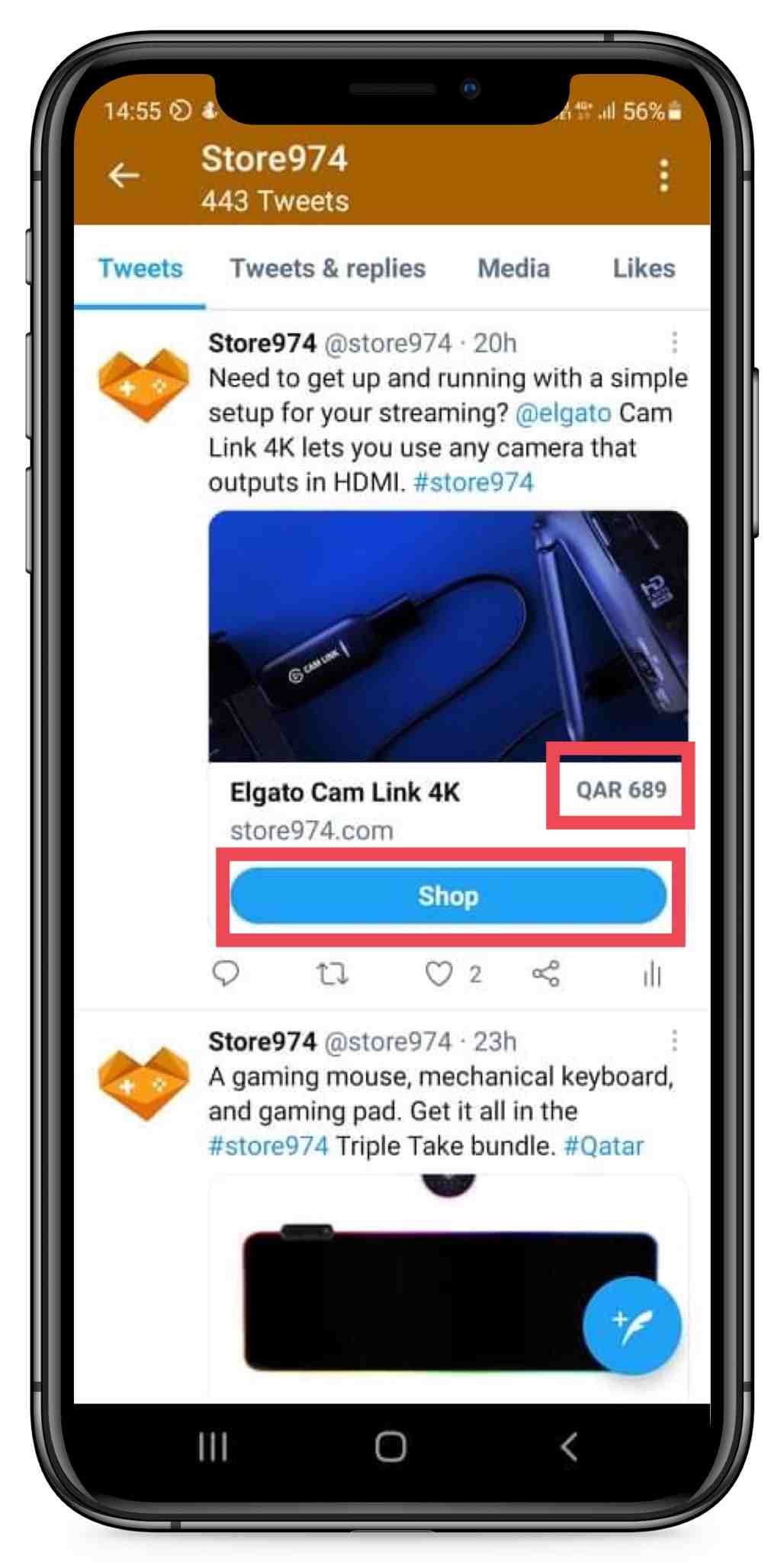Open more options on the 23h tweet
784x1562 pixels.
point(674,1042)
